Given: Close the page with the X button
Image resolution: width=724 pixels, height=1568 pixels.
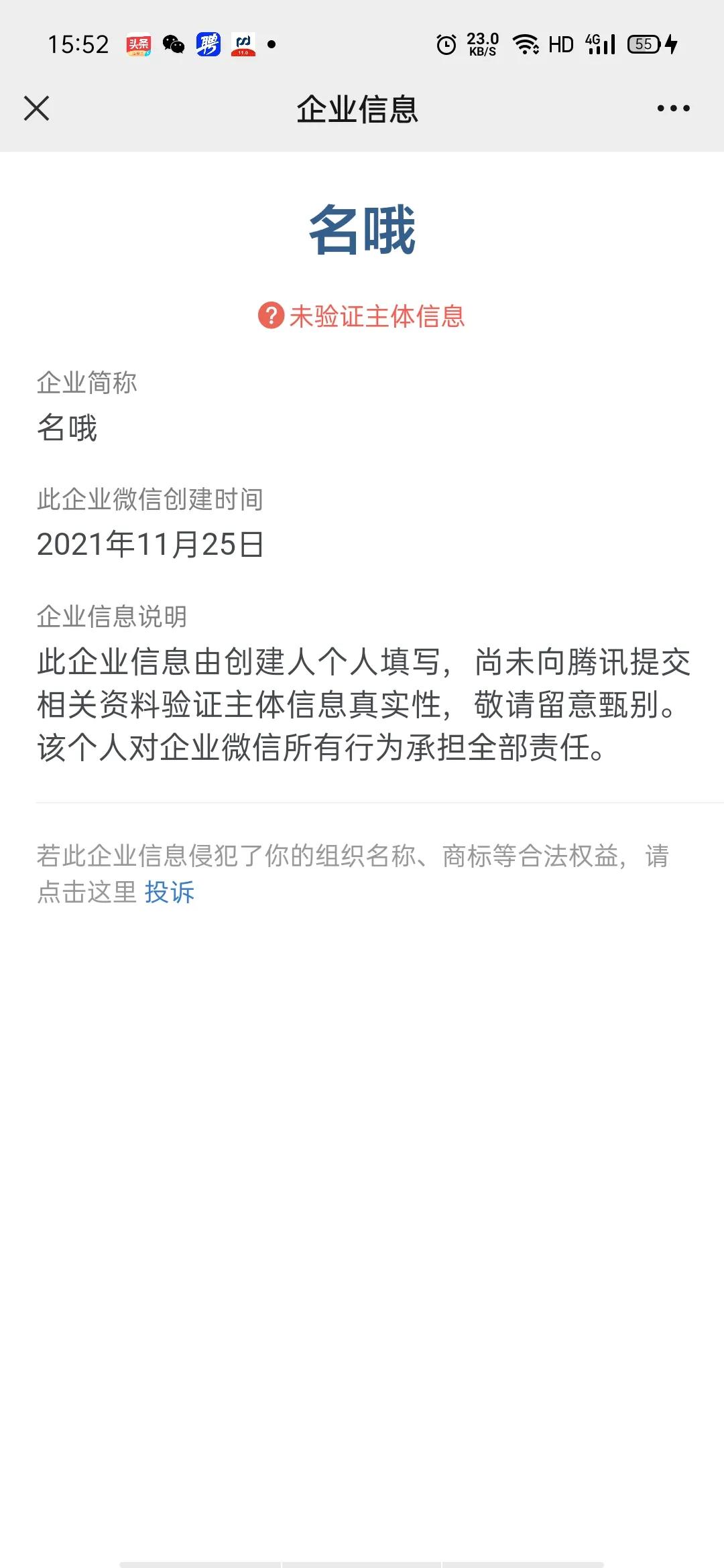Looking at the screenshot, I should [x=37, y=109].
